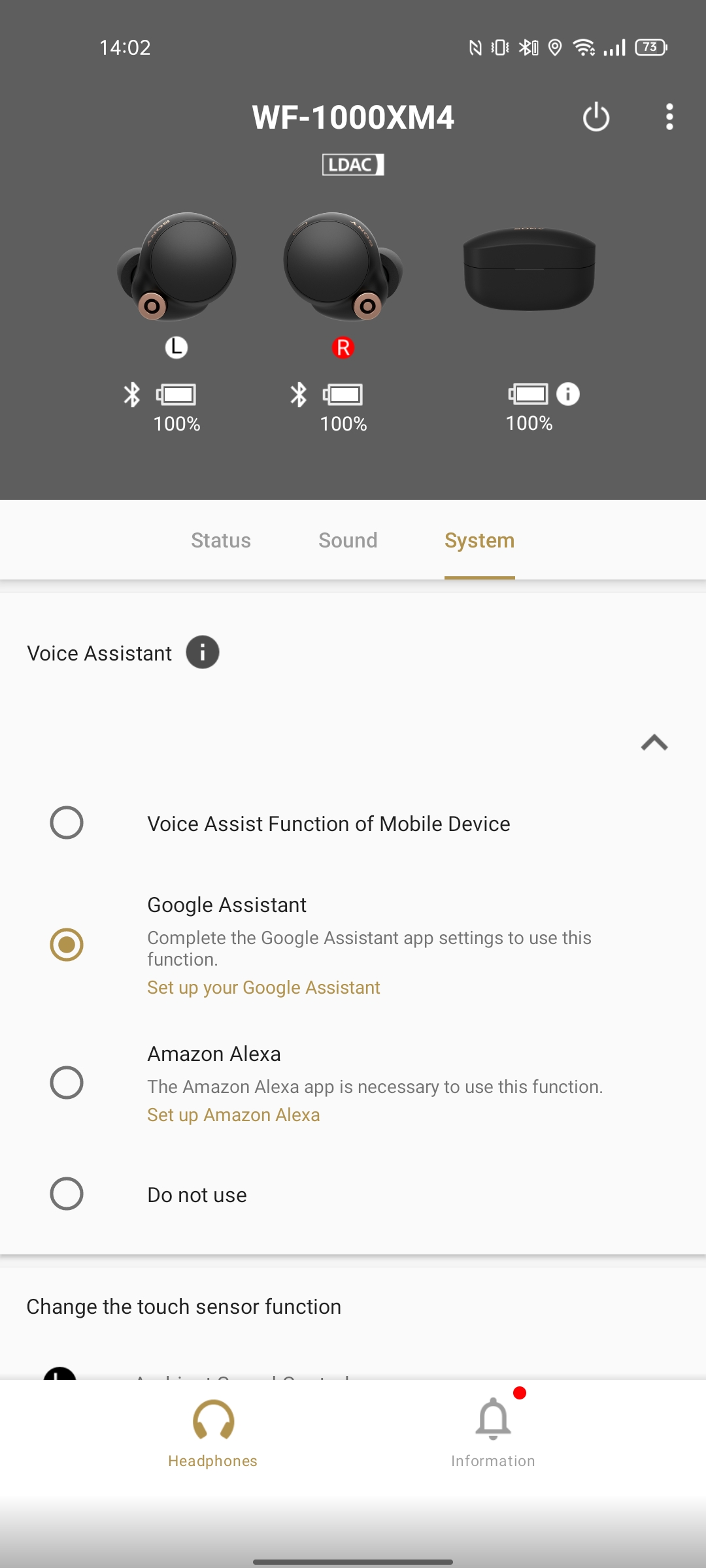
Task: Open the three-dot overflow menu
Action: click(669, 118)
